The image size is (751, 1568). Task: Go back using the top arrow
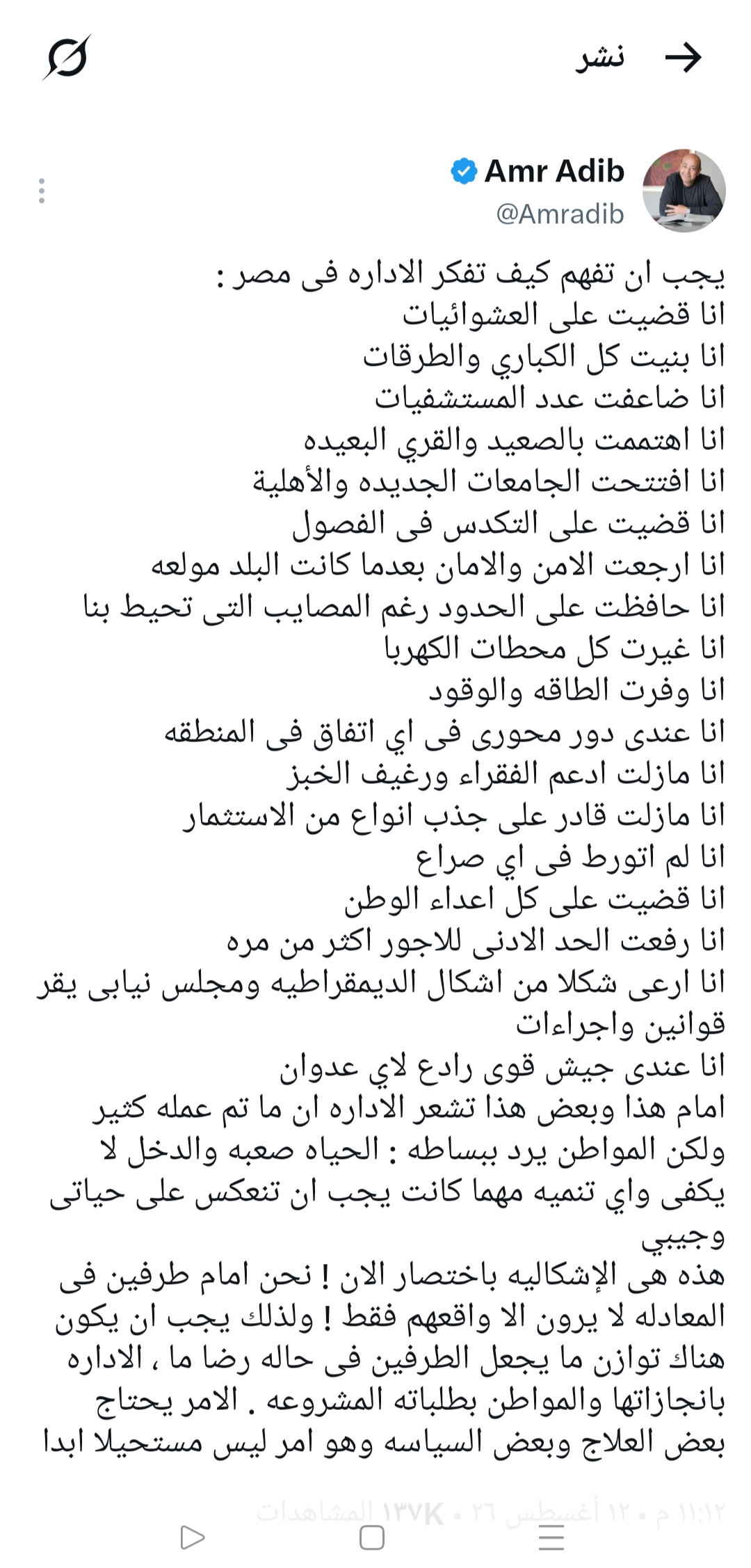click(x=684, y=58)
